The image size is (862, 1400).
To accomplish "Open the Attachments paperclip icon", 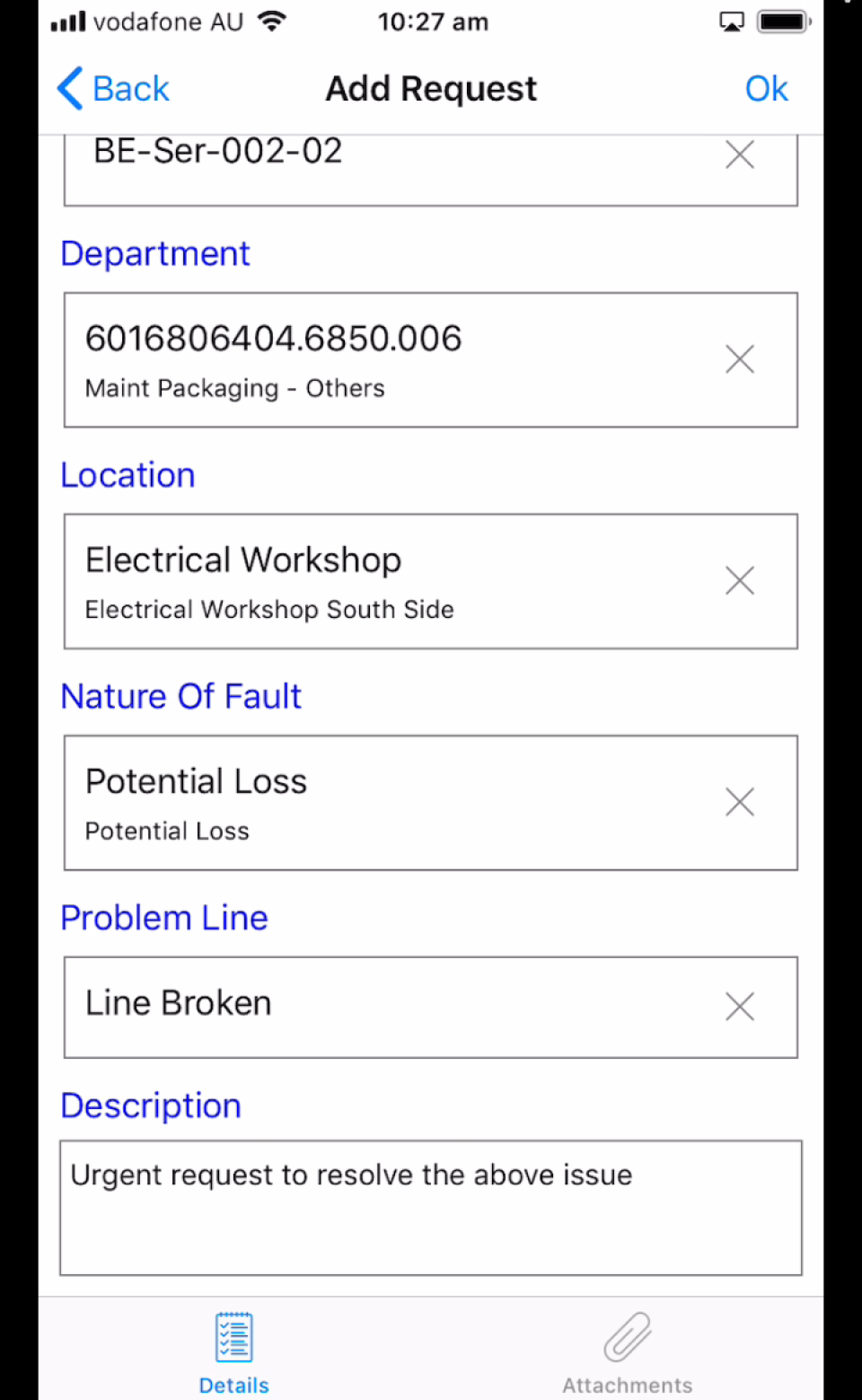I will 627,1337.
